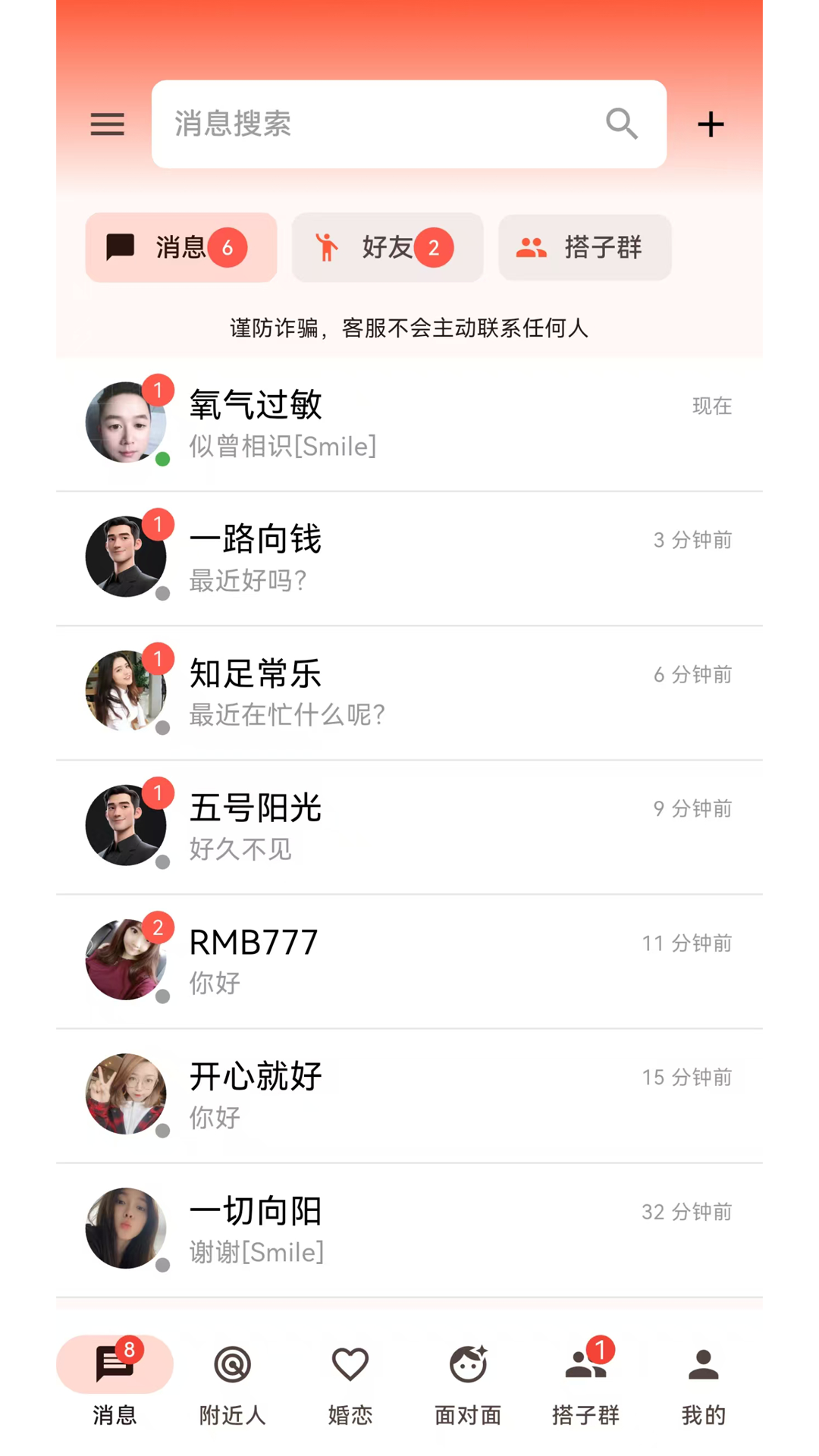
Task: Click the avatar of 五号阳光
Action: [126, 826]
